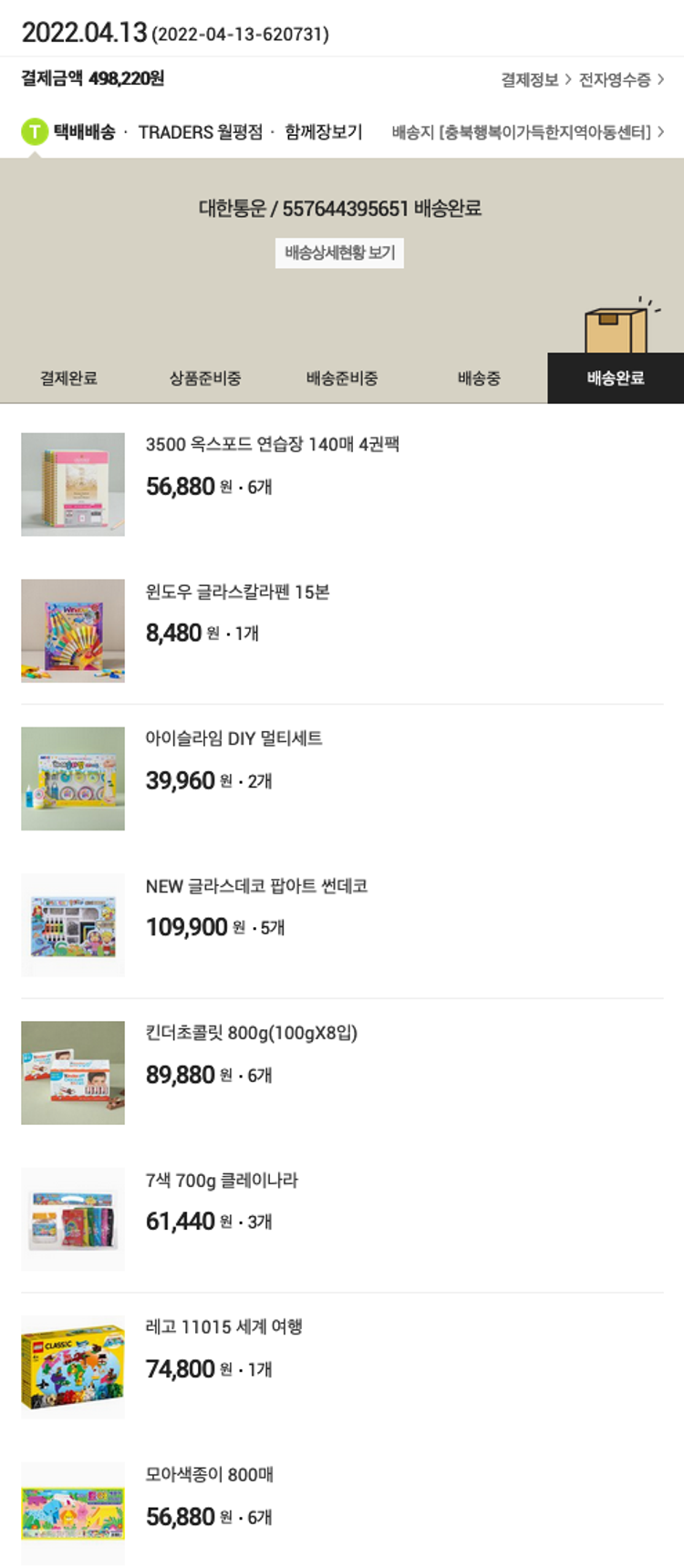684x1568 pixels.
Task: Open the 3500 옥스포드 연습장 product
Action: (x=272, y=445)
